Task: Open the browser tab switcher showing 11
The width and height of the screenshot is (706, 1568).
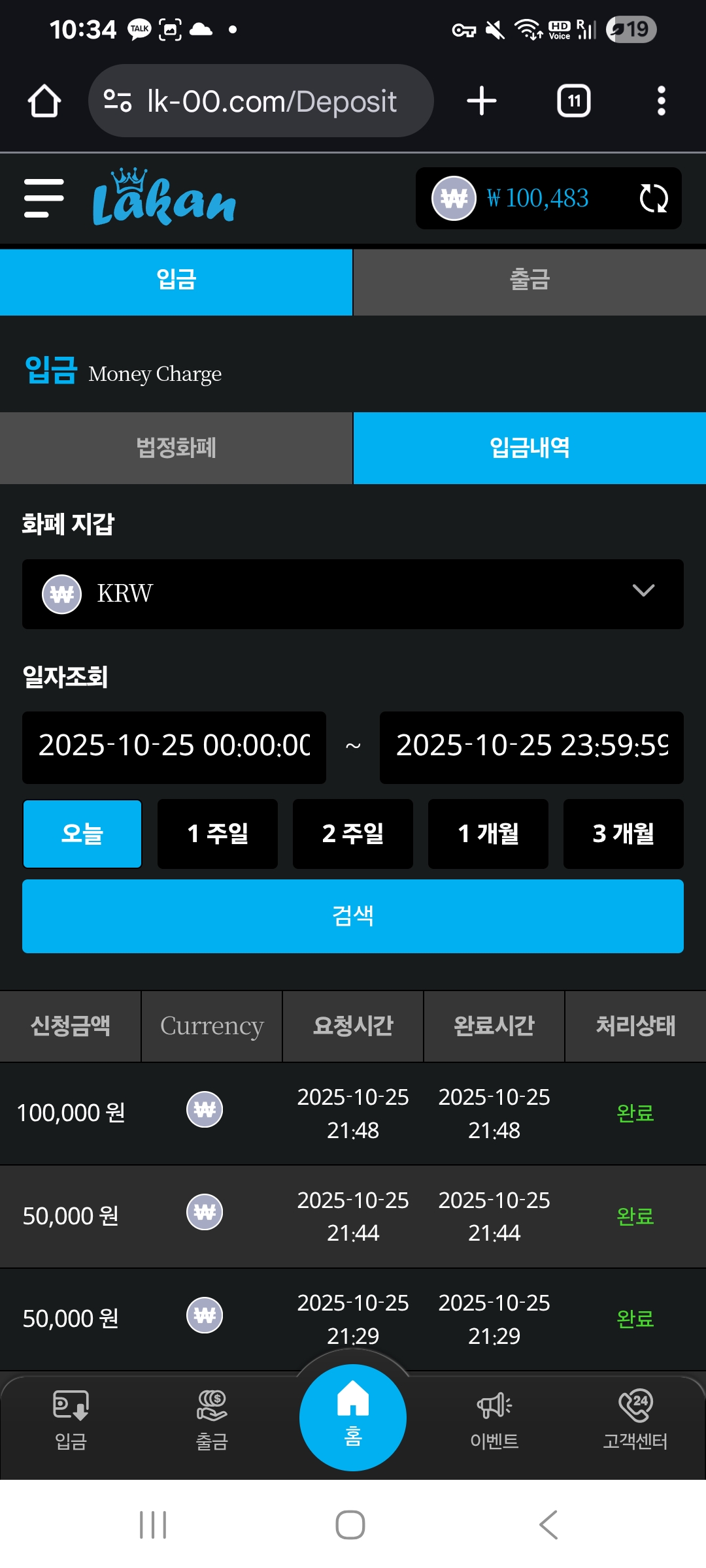Action: coord(574,101)
